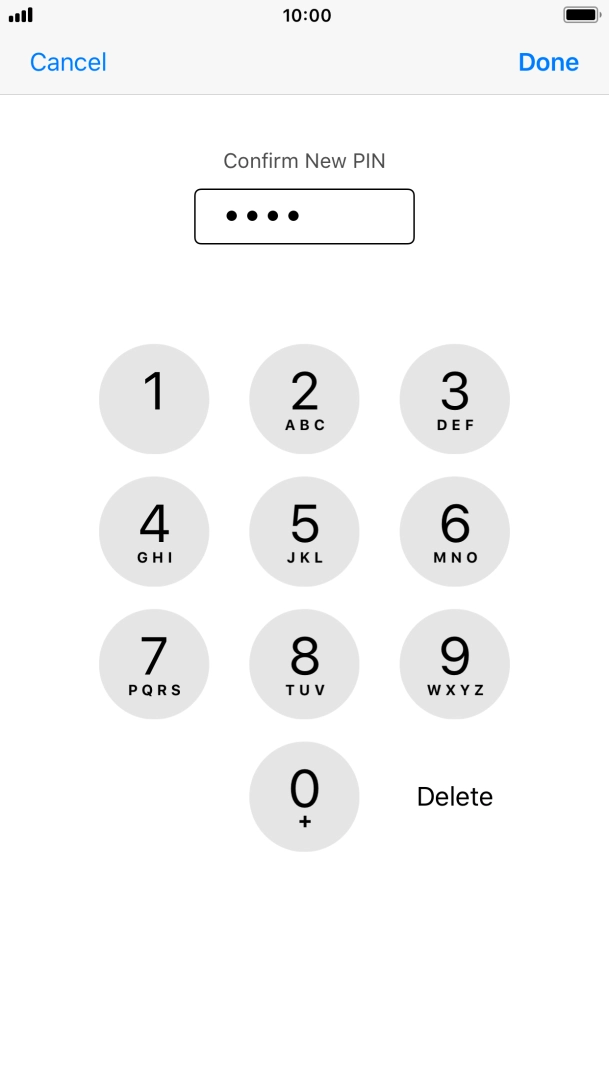This screenshot has height=1084, width=609.
Task: Enter digit 7 PQRS
Action: coord(154,665)
